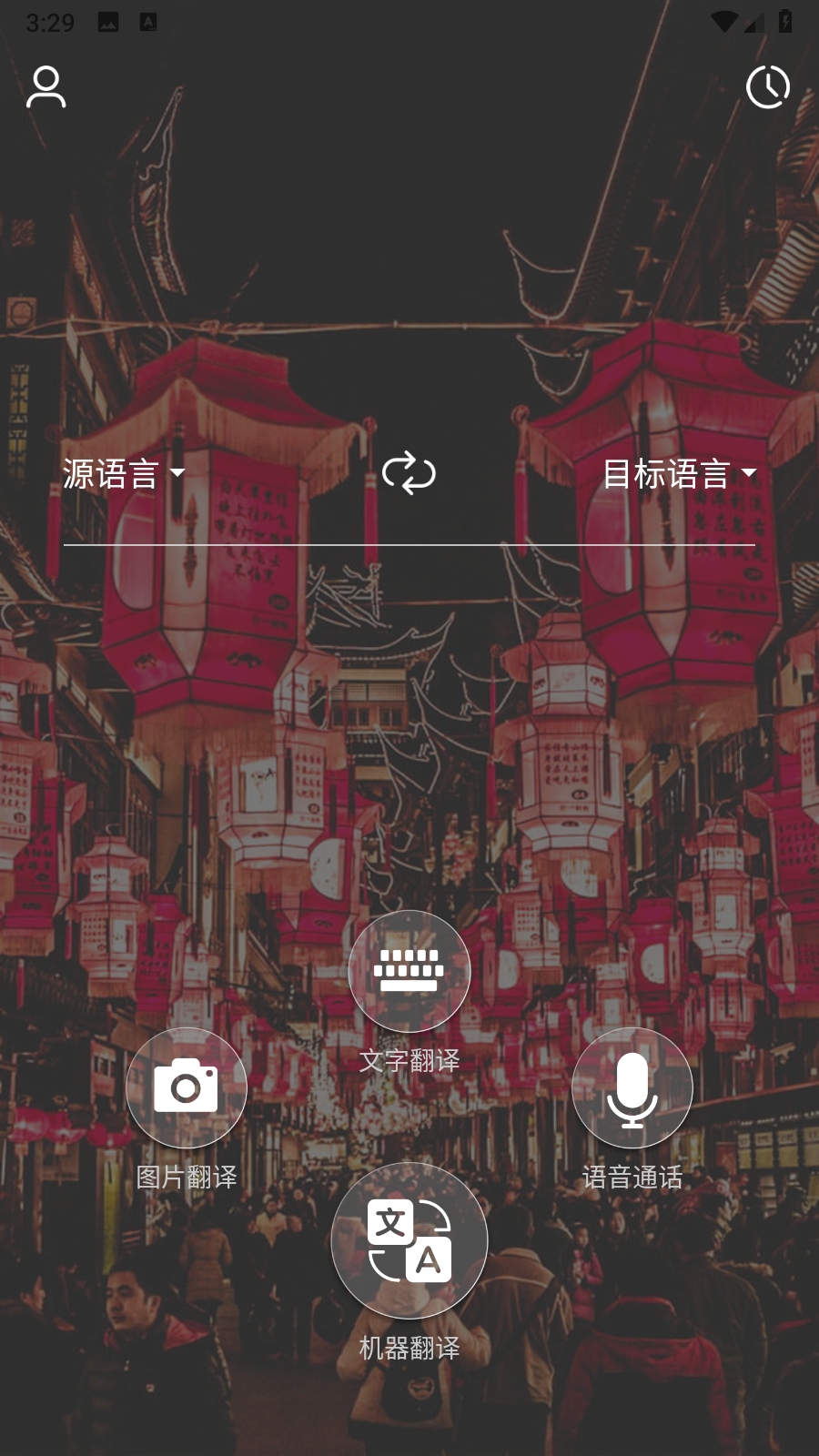Tap the swap languages arrows icon

[x=409, y=474]
